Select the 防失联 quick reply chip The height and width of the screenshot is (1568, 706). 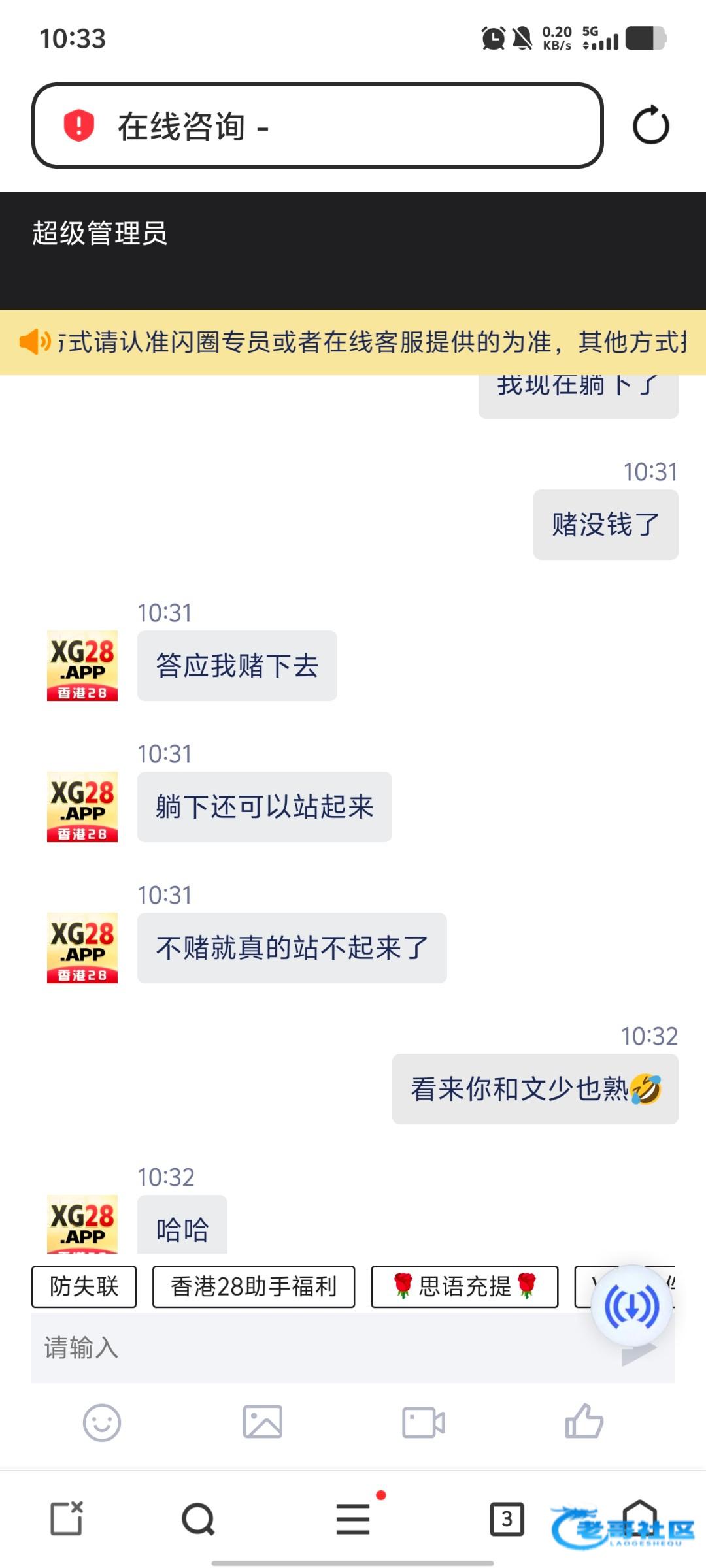(x=84, y=1286)
